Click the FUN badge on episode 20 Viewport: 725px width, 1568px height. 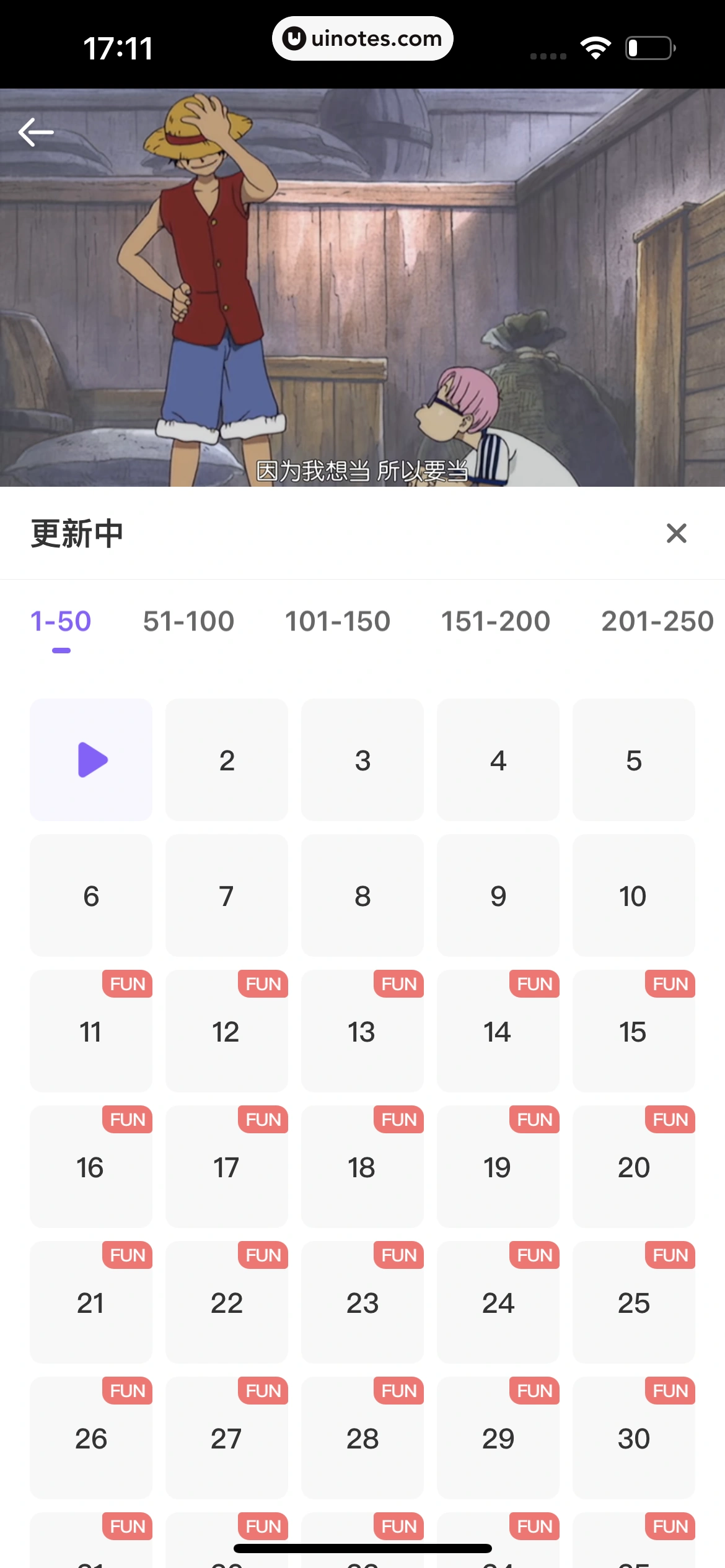[669, 1119]
